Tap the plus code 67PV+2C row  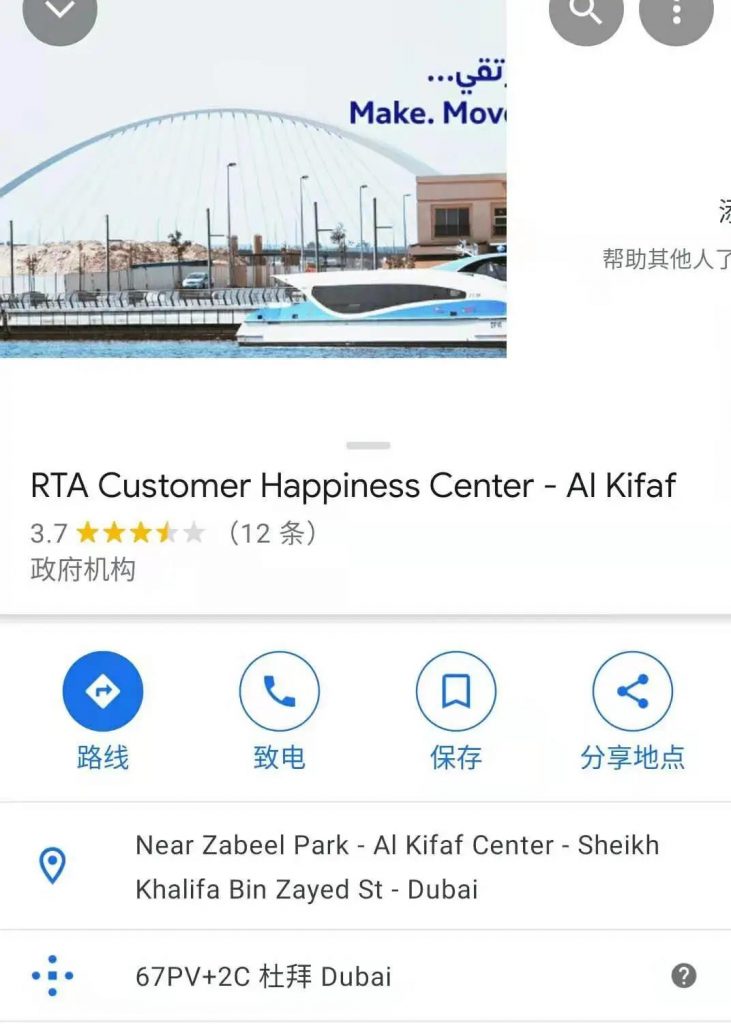264,976
